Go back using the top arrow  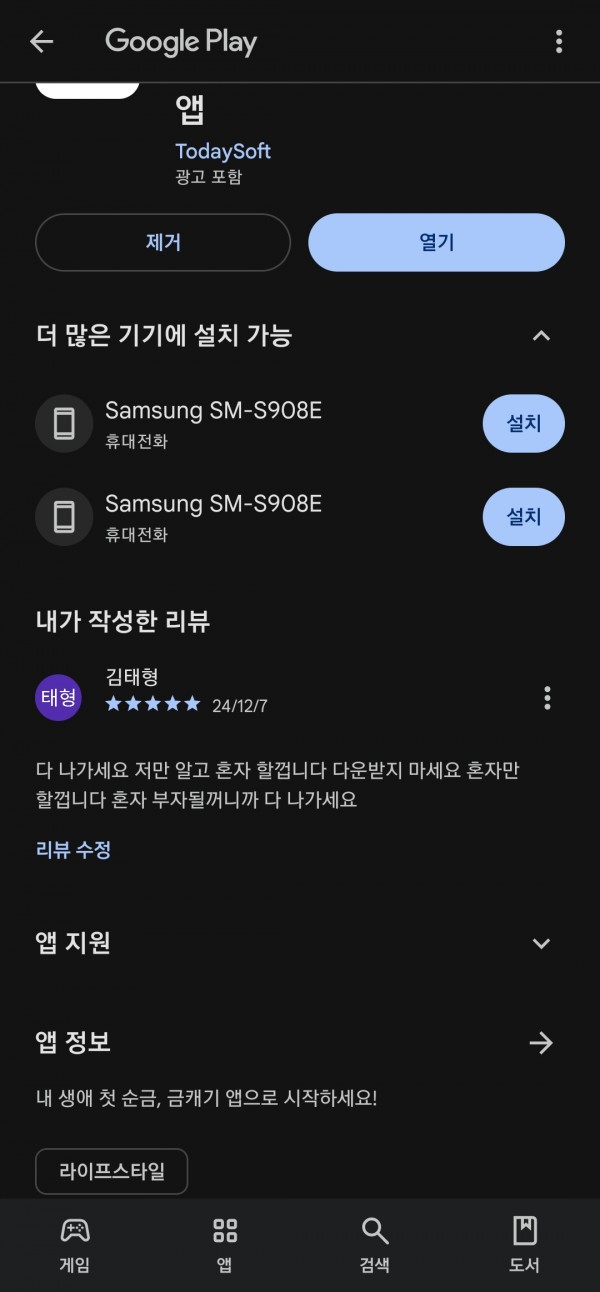pyautogui.click(x=41, y=41)
